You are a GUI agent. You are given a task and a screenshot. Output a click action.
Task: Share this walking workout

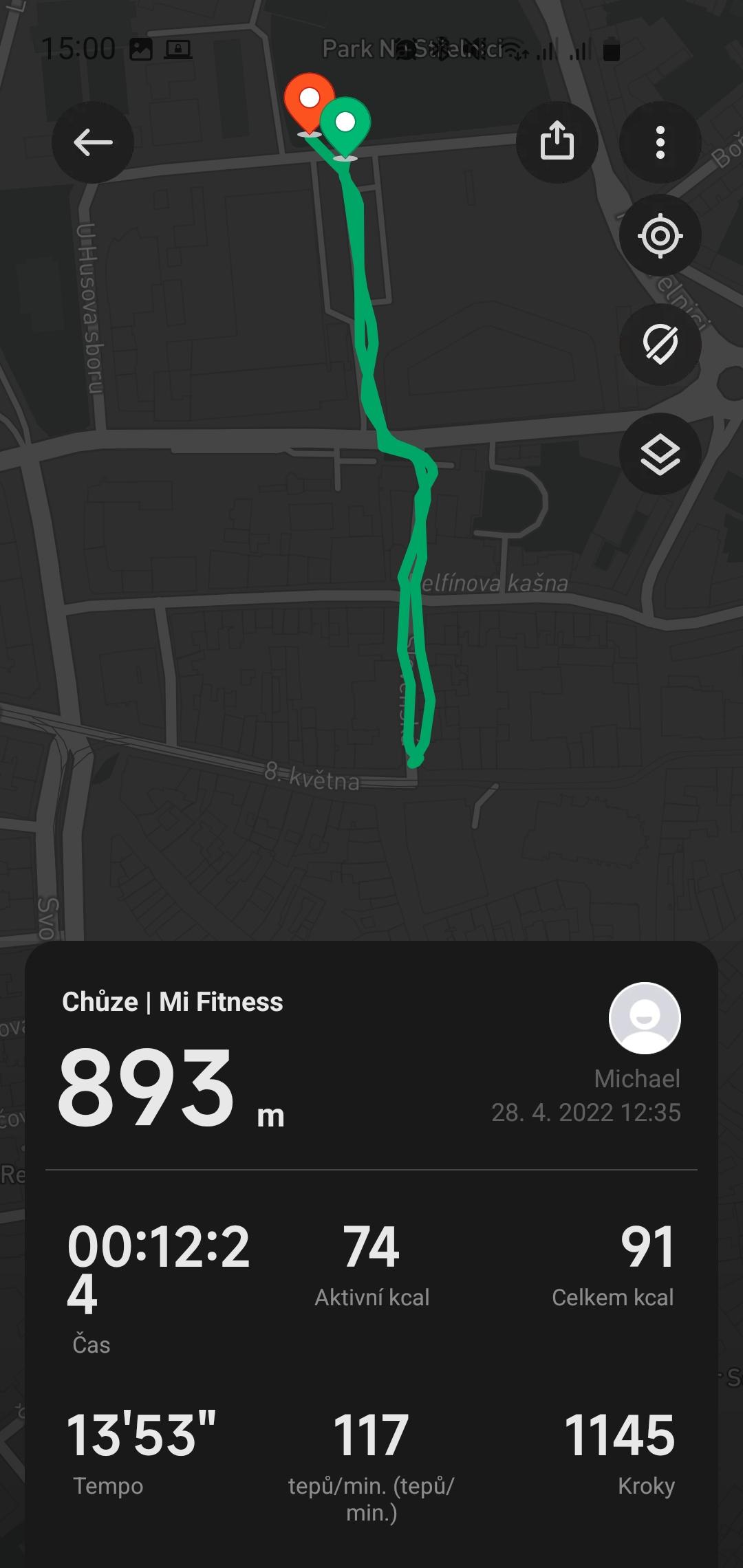coord(557,142)
